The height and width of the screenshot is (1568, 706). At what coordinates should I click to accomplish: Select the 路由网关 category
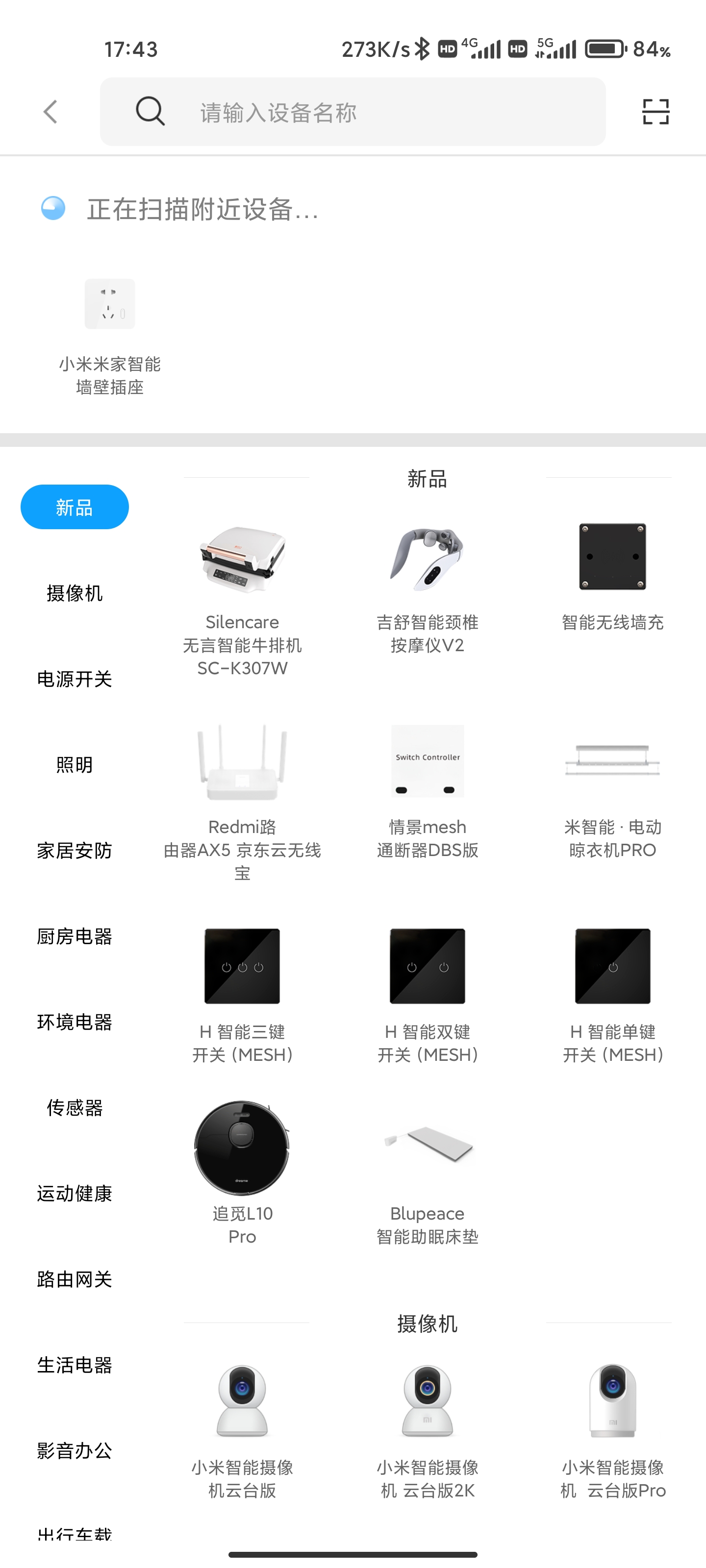click(75, 1279)
